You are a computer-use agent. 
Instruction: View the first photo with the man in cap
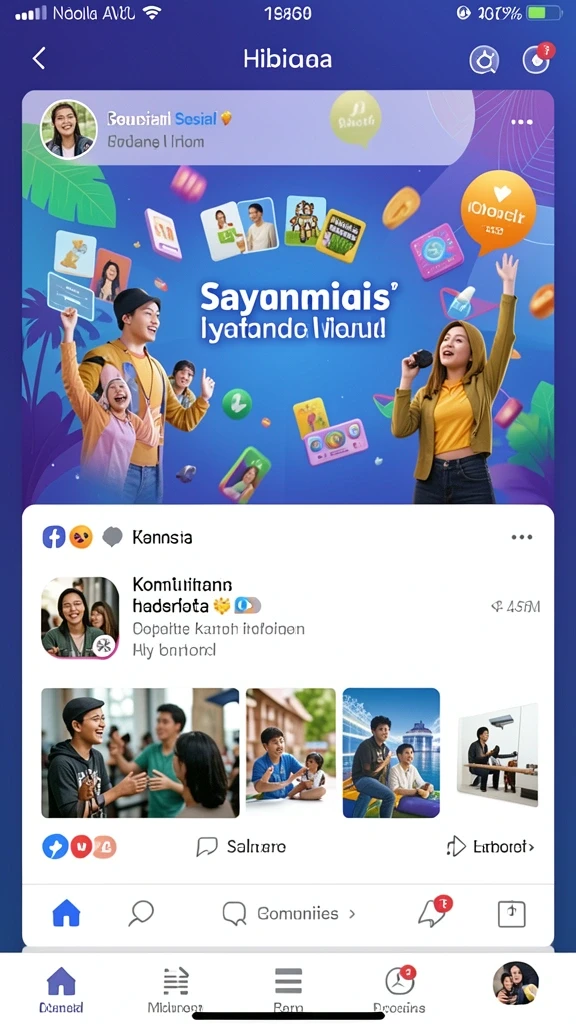140,753
